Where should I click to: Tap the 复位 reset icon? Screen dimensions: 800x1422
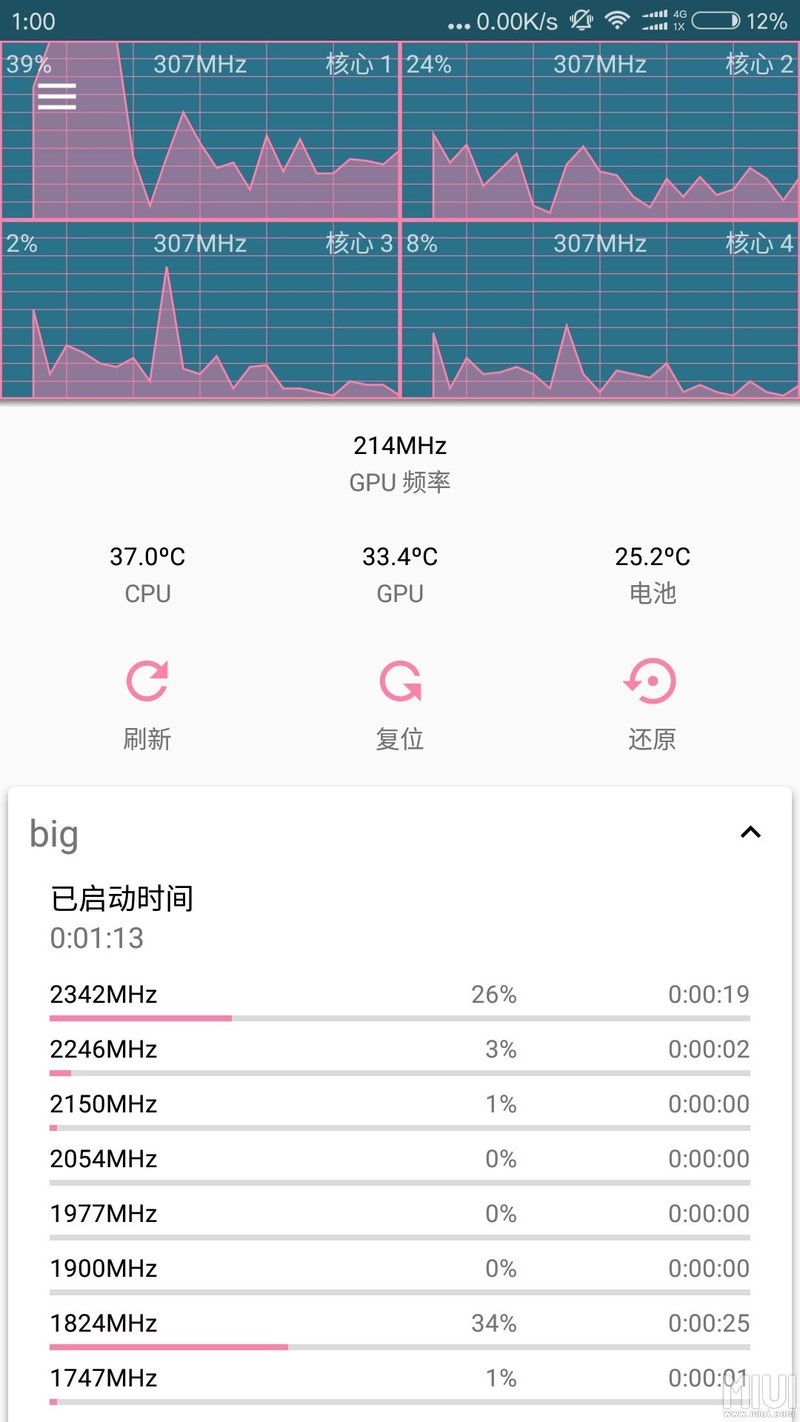(x=399, y=681)
